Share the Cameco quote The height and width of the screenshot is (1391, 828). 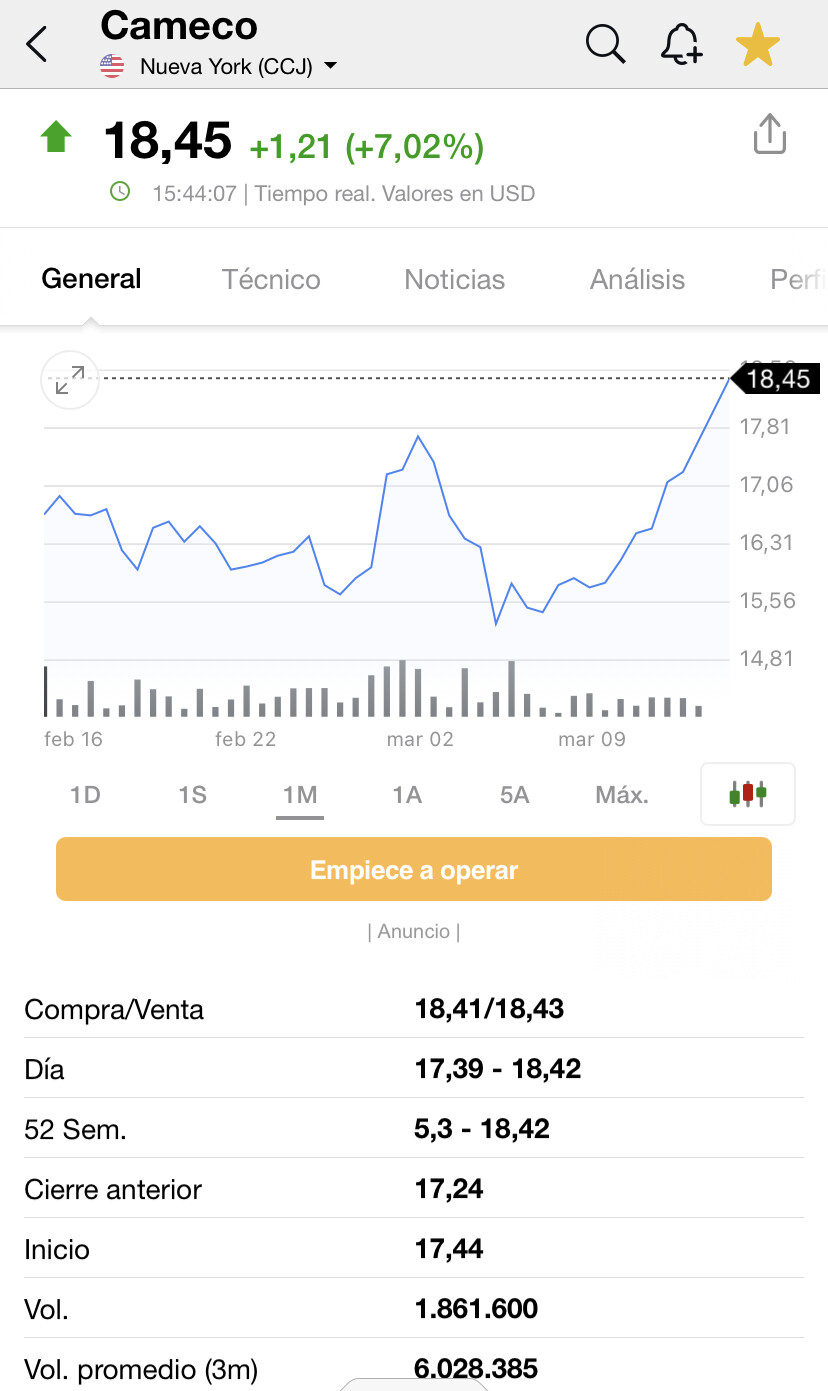tap(769, 134)
